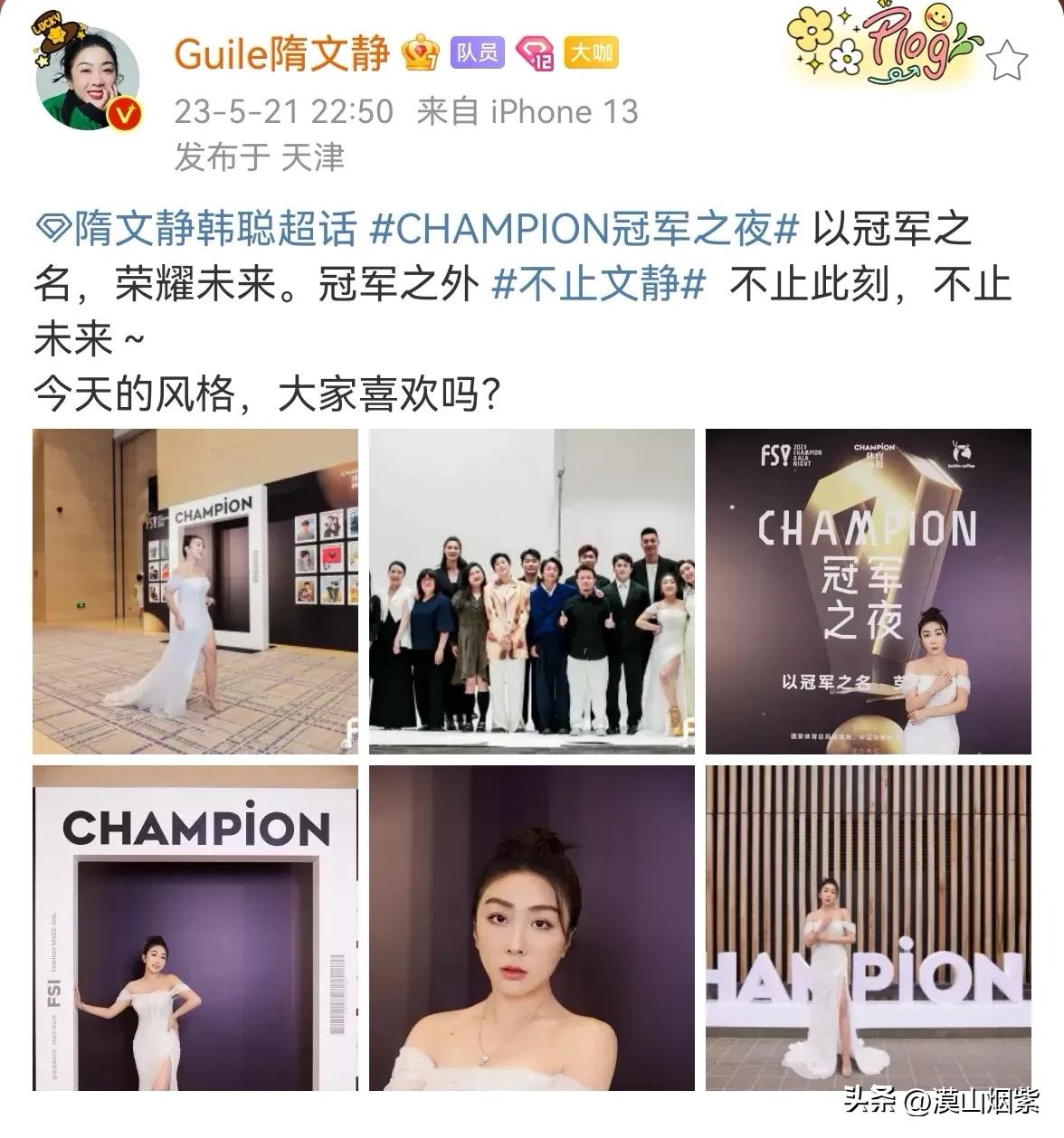Open the 大咖 big-shot badge
The width and height of the screenshot is (1064, 1138).
(x=589, y=52)
